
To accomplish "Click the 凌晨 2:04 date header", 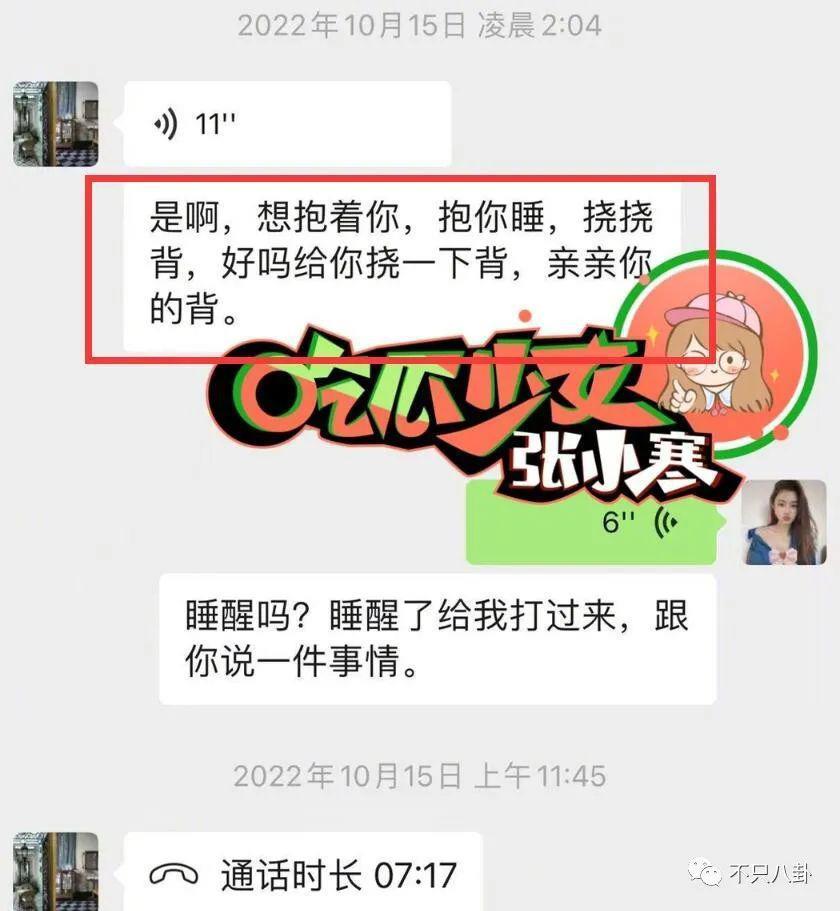I will coord(420,27).
